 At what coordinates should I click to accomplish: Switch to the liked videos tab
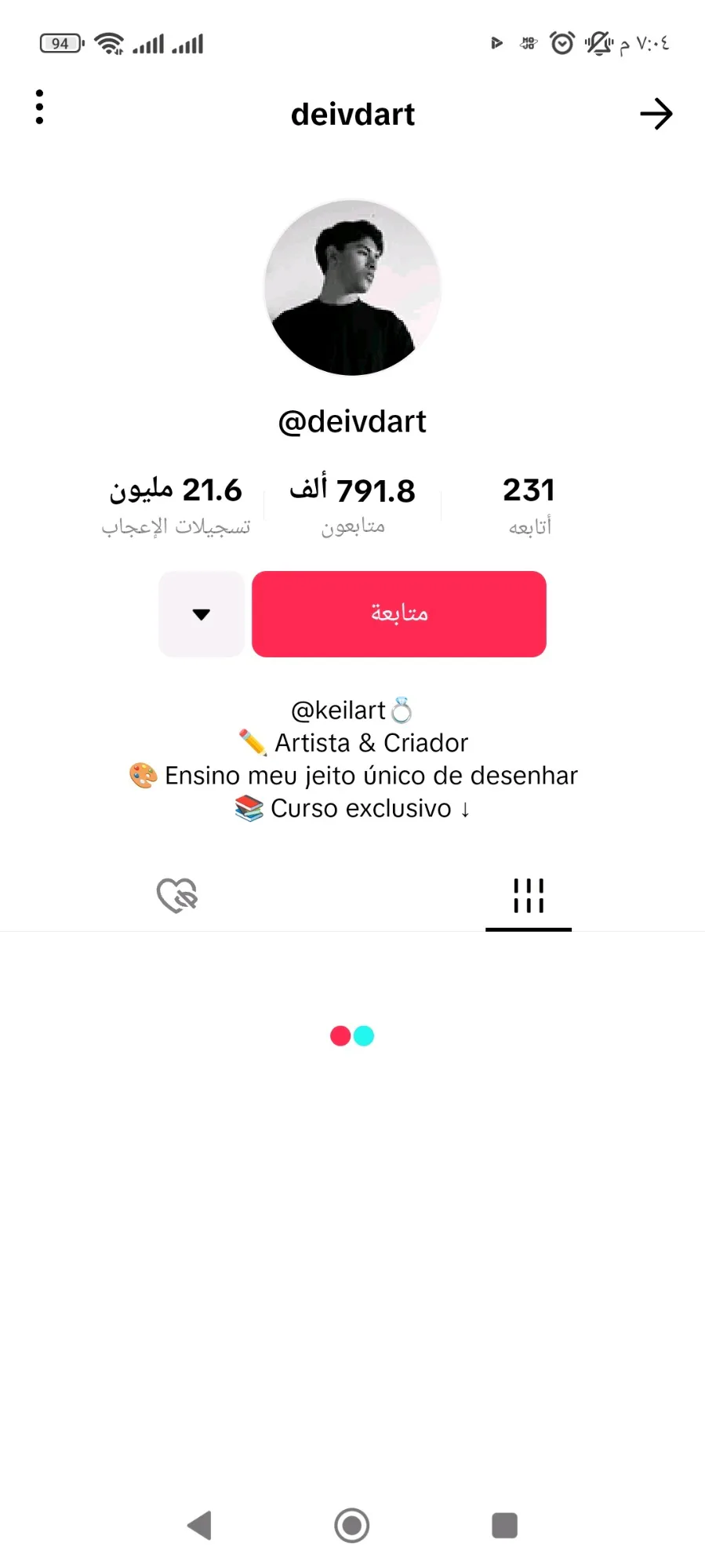pyautogui.click(x=177, y=896)
